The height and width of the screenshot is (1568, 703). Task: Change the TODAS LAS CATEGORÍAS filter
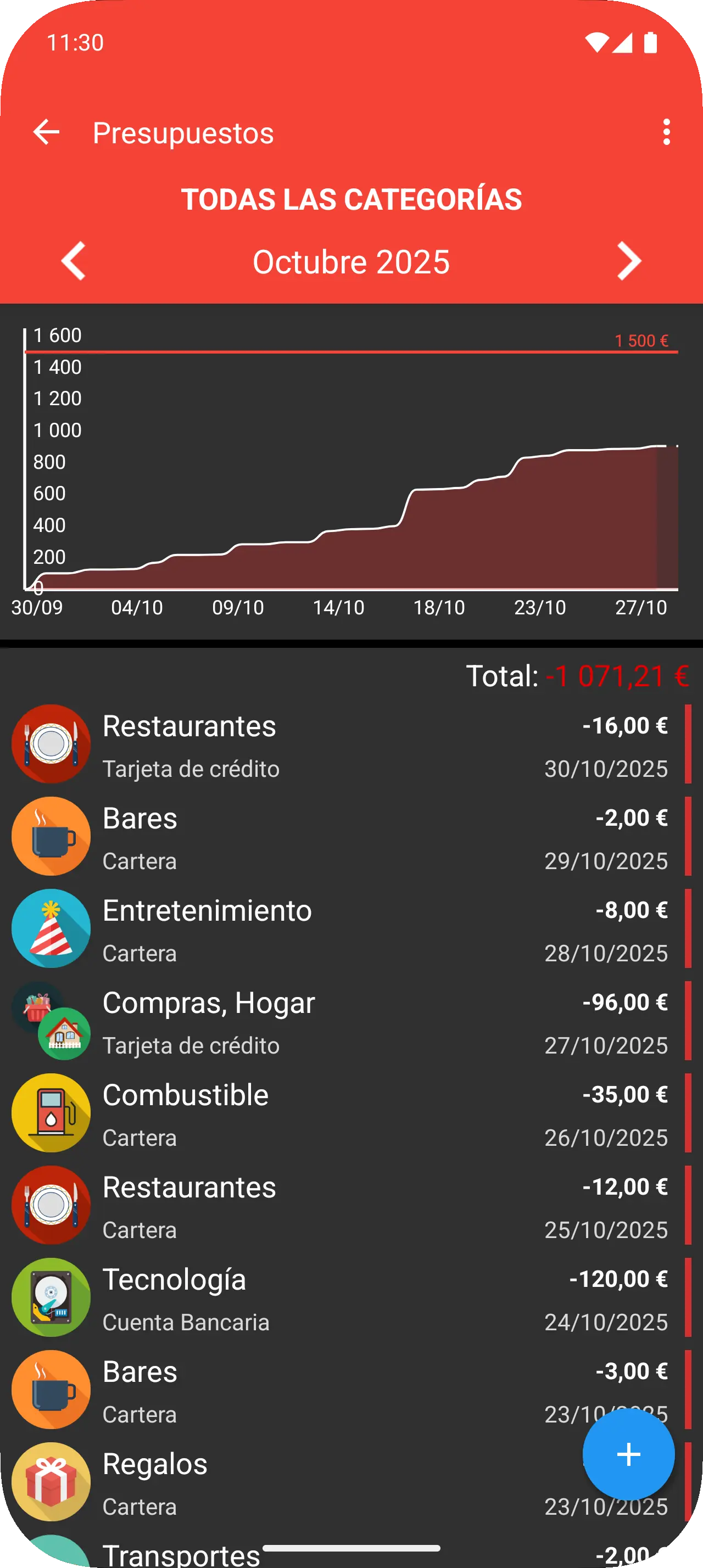tap(351, 199)
